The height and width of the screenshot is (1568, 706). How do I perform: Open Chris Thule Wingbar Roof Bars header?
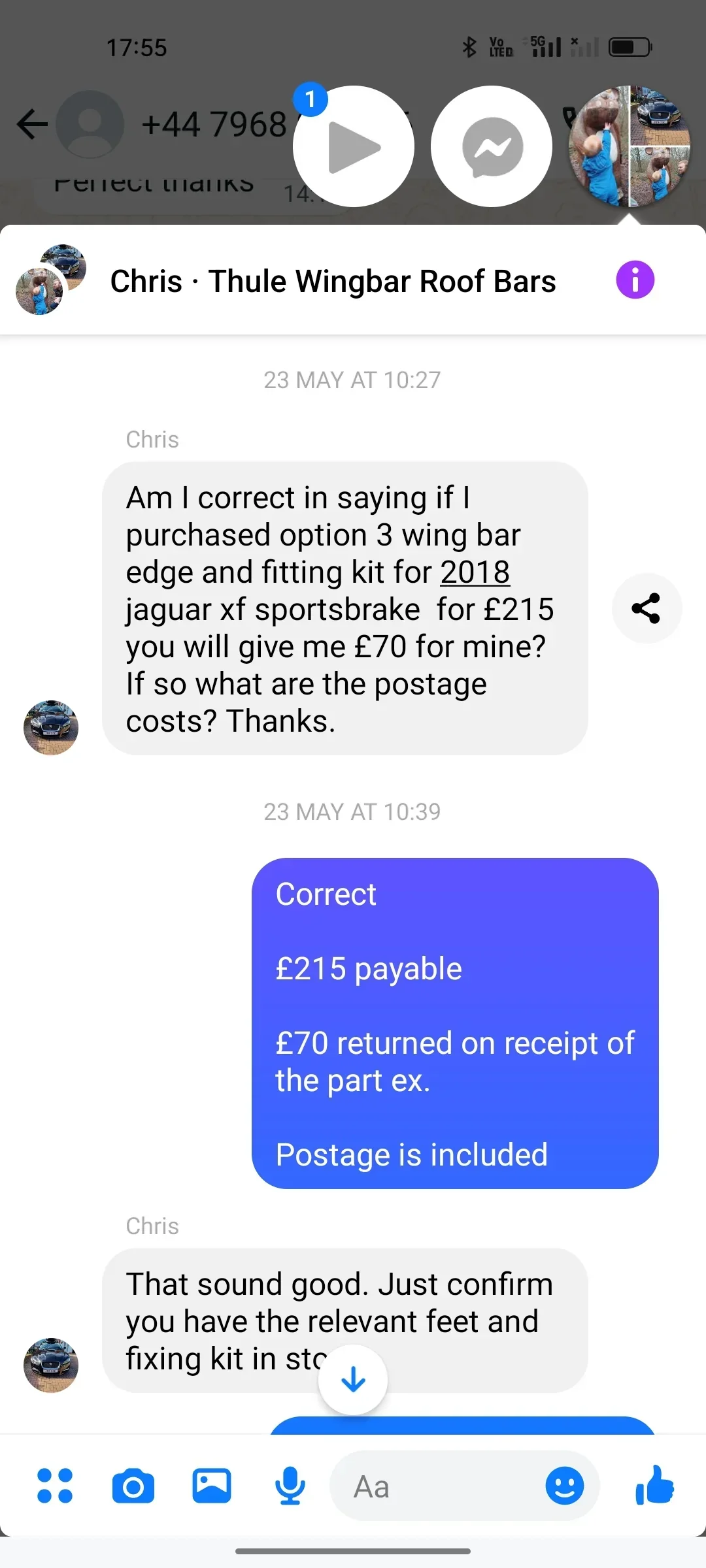[x=333, y=281]
